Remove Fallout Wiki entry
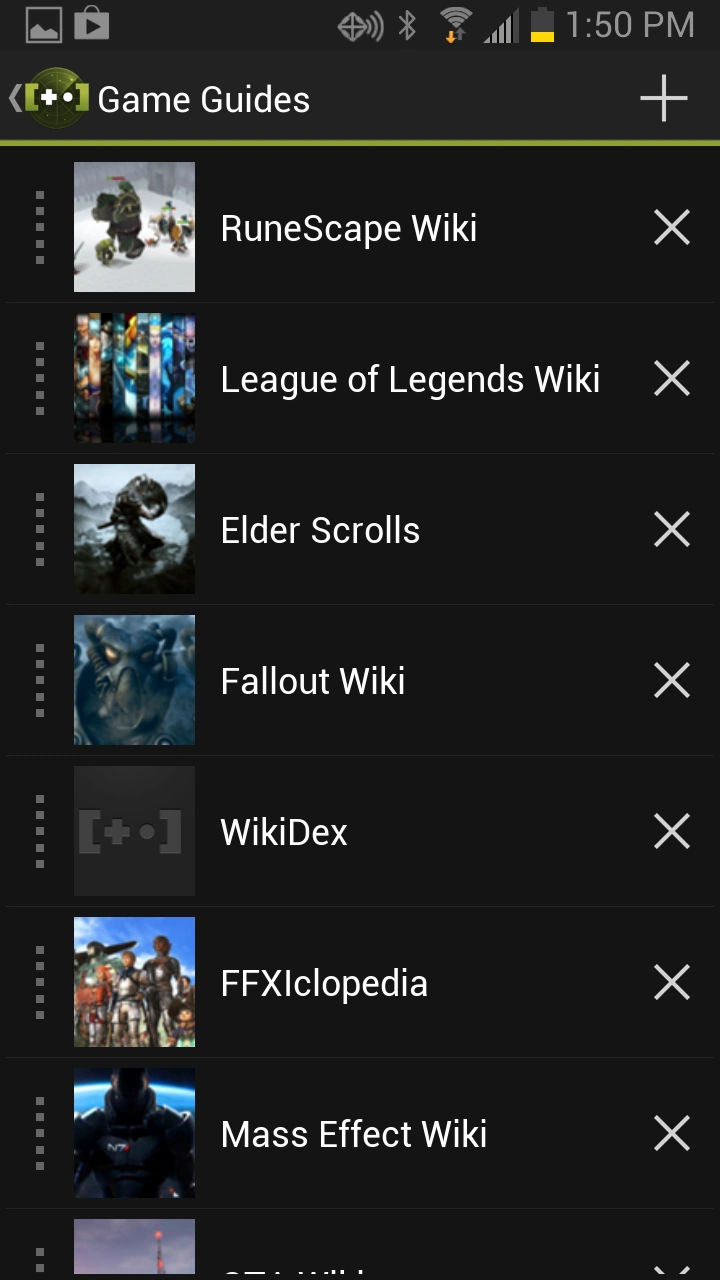720x1280 pixels. pos(672,681)
